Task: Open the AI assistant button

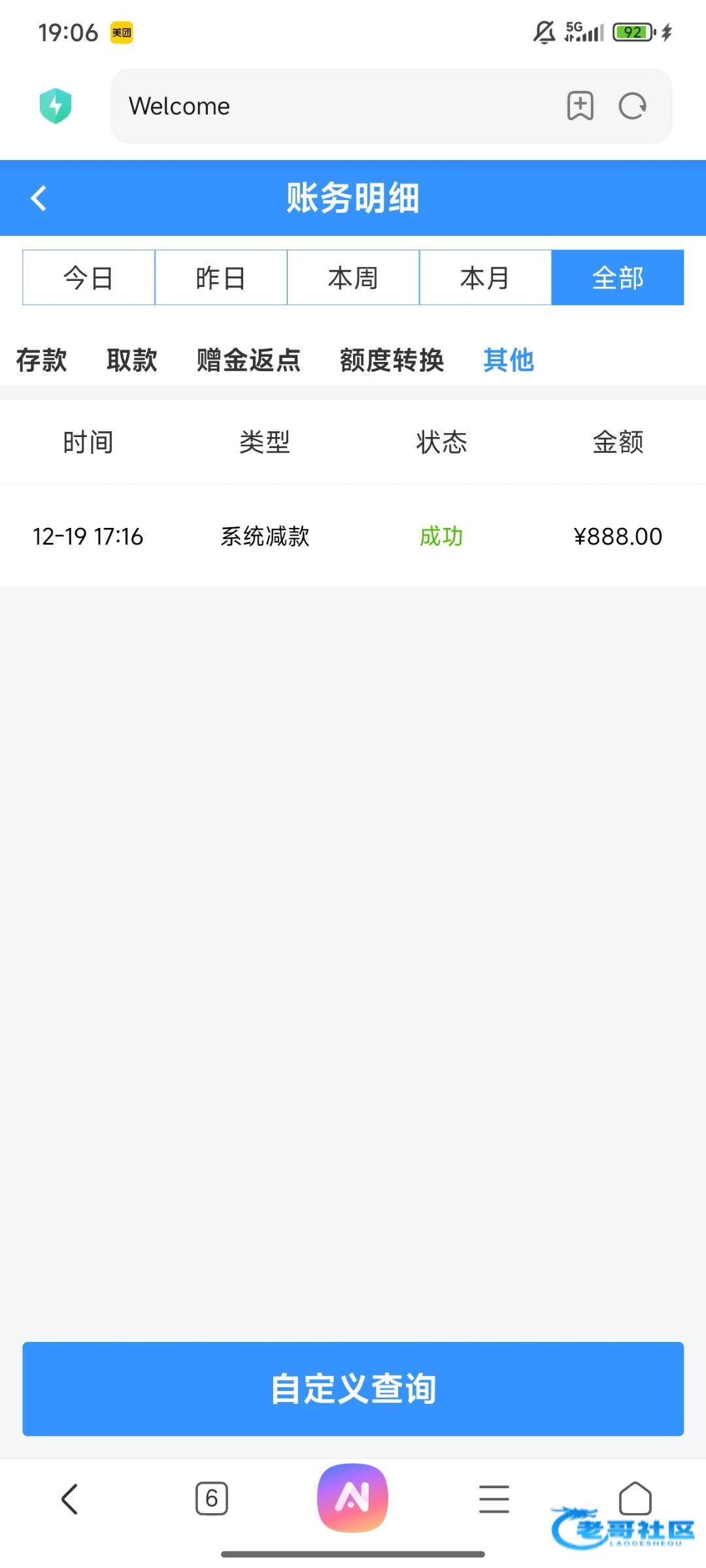Action: coord(353,1497)
